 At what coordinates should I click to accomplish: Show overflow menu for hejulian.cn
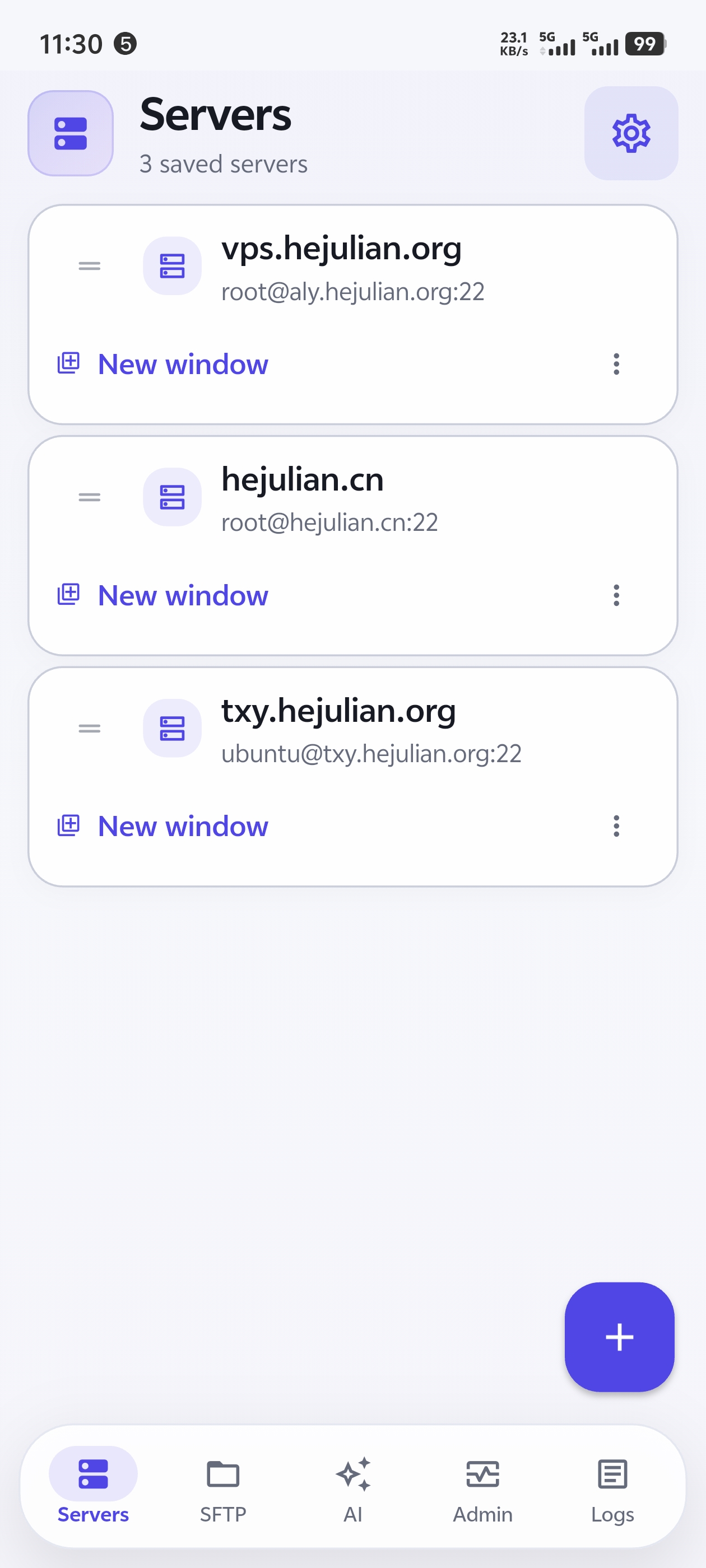click(x=616, y=595)
